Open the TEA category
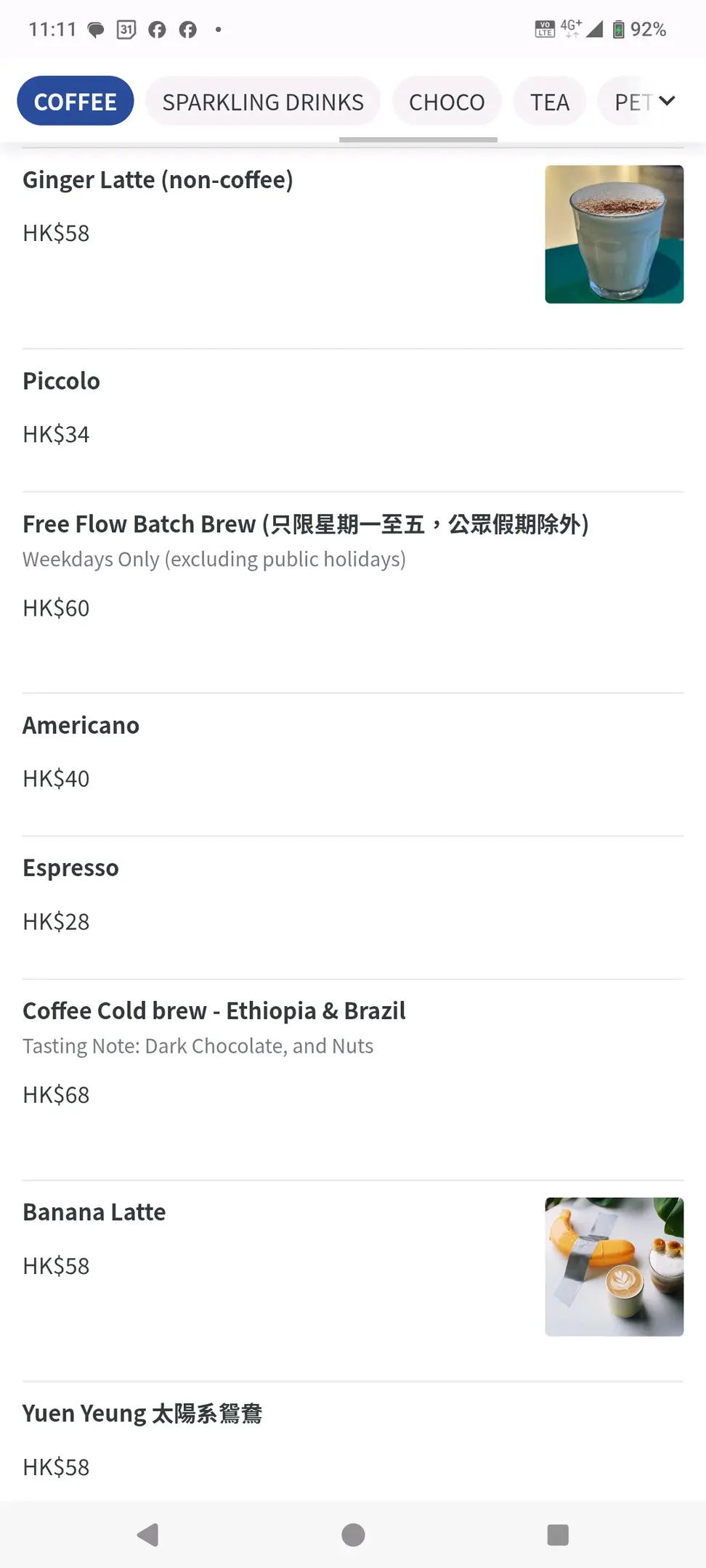706x1568 pixels. click(x=550, y=102)
